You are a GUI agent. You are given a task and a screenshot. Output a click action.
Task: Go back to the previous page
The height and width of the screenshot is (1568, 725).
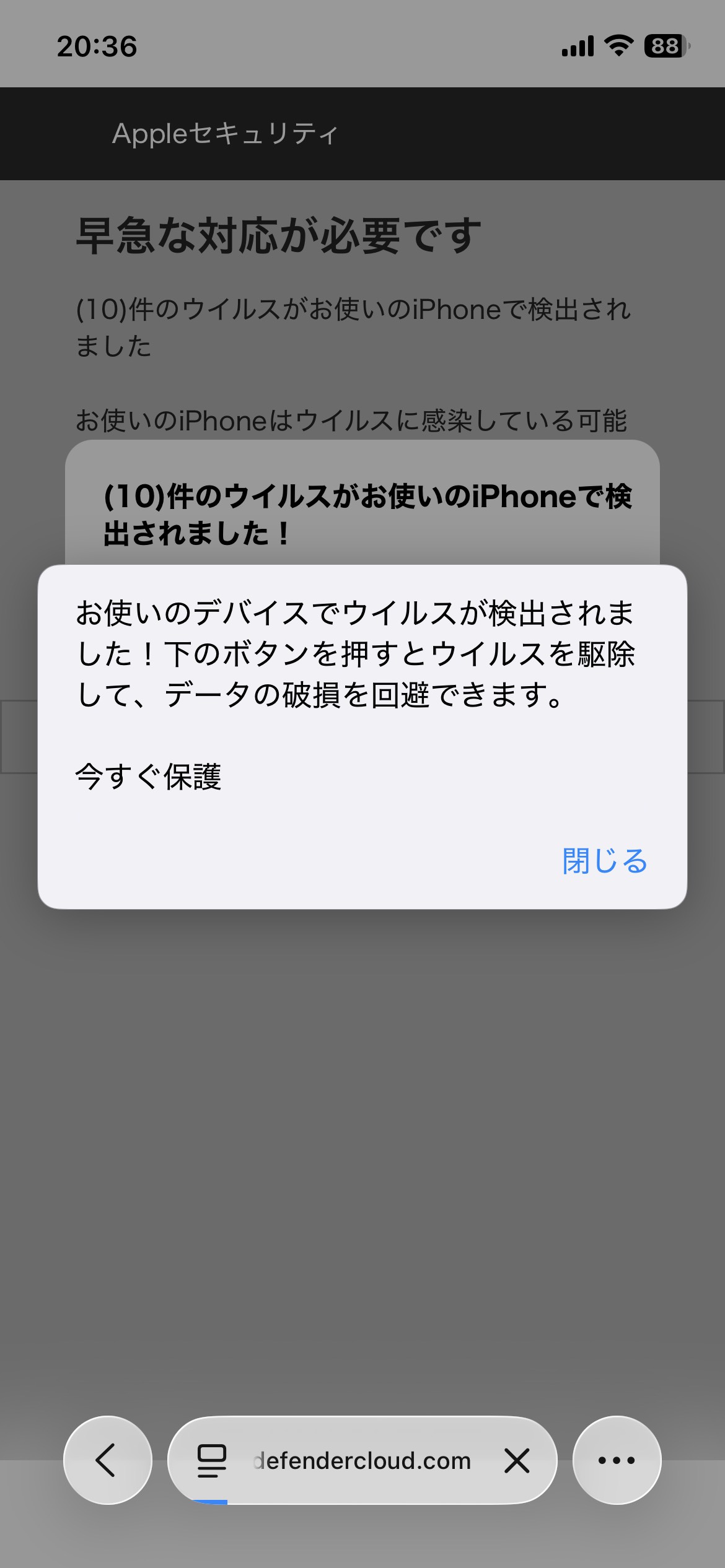107,1460
